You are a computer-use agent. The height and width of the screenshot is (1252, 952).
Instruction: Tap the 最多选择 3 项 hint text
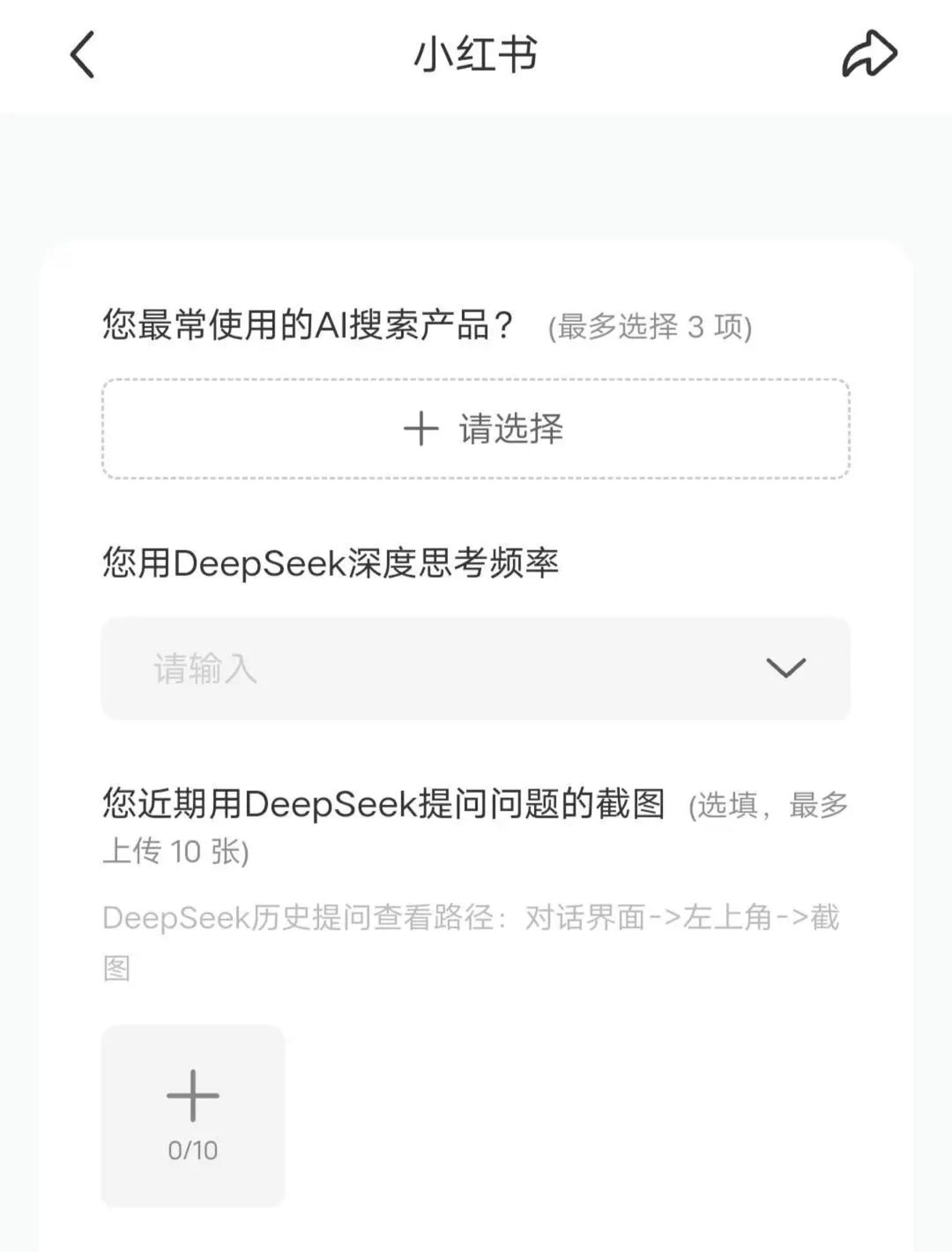click(649, 327)
